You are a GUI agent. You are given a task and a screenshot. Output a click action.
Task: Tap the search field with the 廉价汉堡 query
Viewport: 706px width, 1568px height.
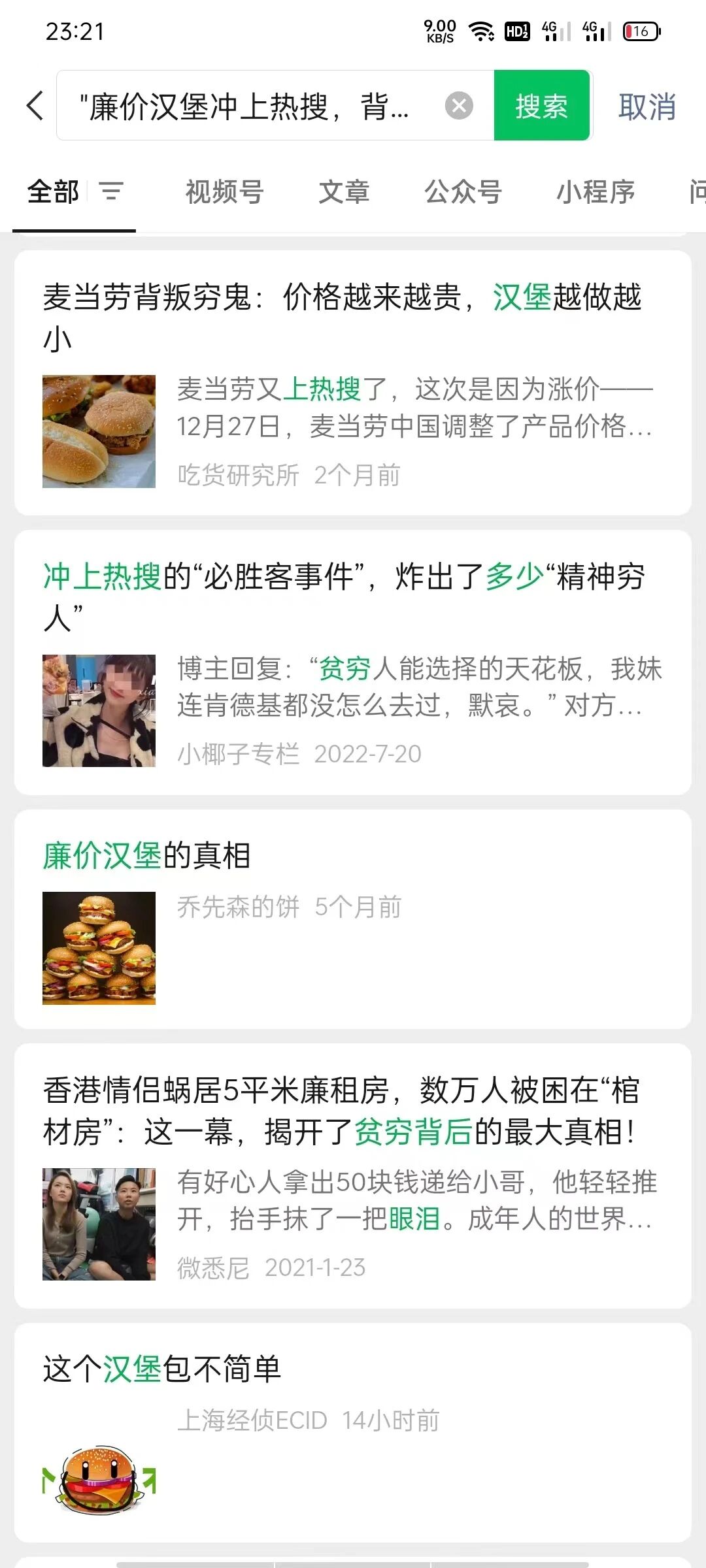click(248, 106)
